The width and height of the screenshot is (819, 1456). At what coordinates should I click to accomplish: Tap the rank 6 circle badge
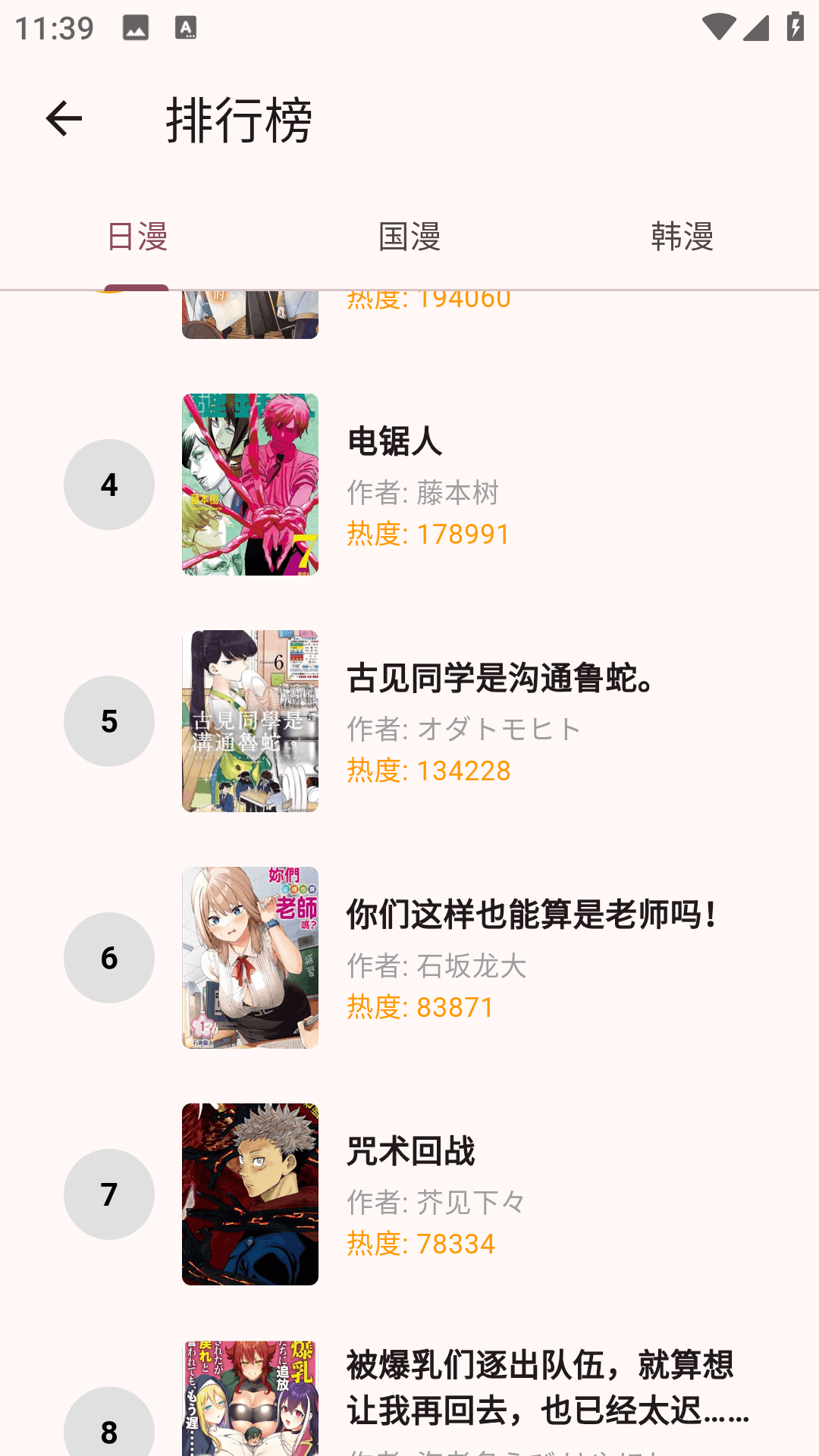(x=108, y=958)
